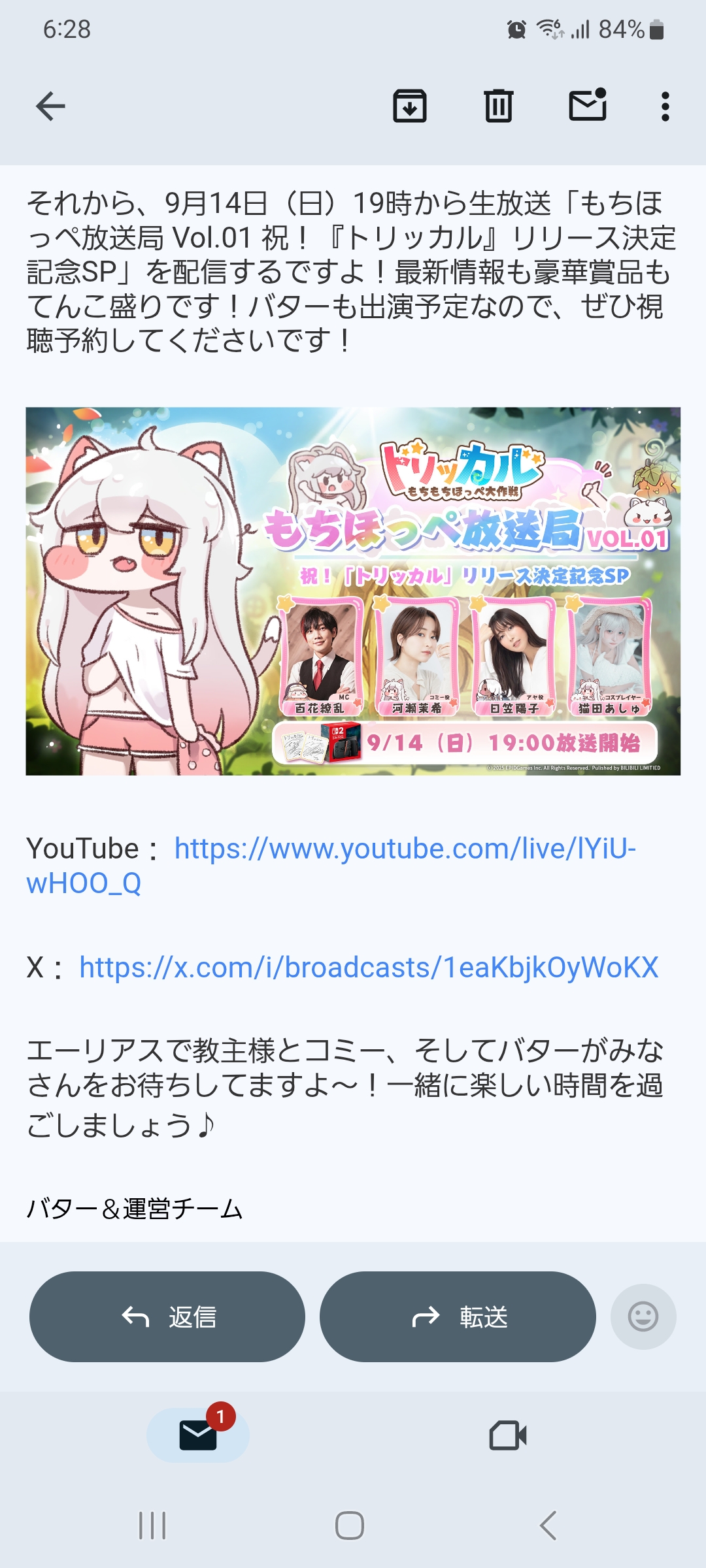Image resolution: width=706 pixels, height=1568 pixels.
Task: Switch to the Meet video tab
Action: pyautogui.click(x=508, y=1435)
